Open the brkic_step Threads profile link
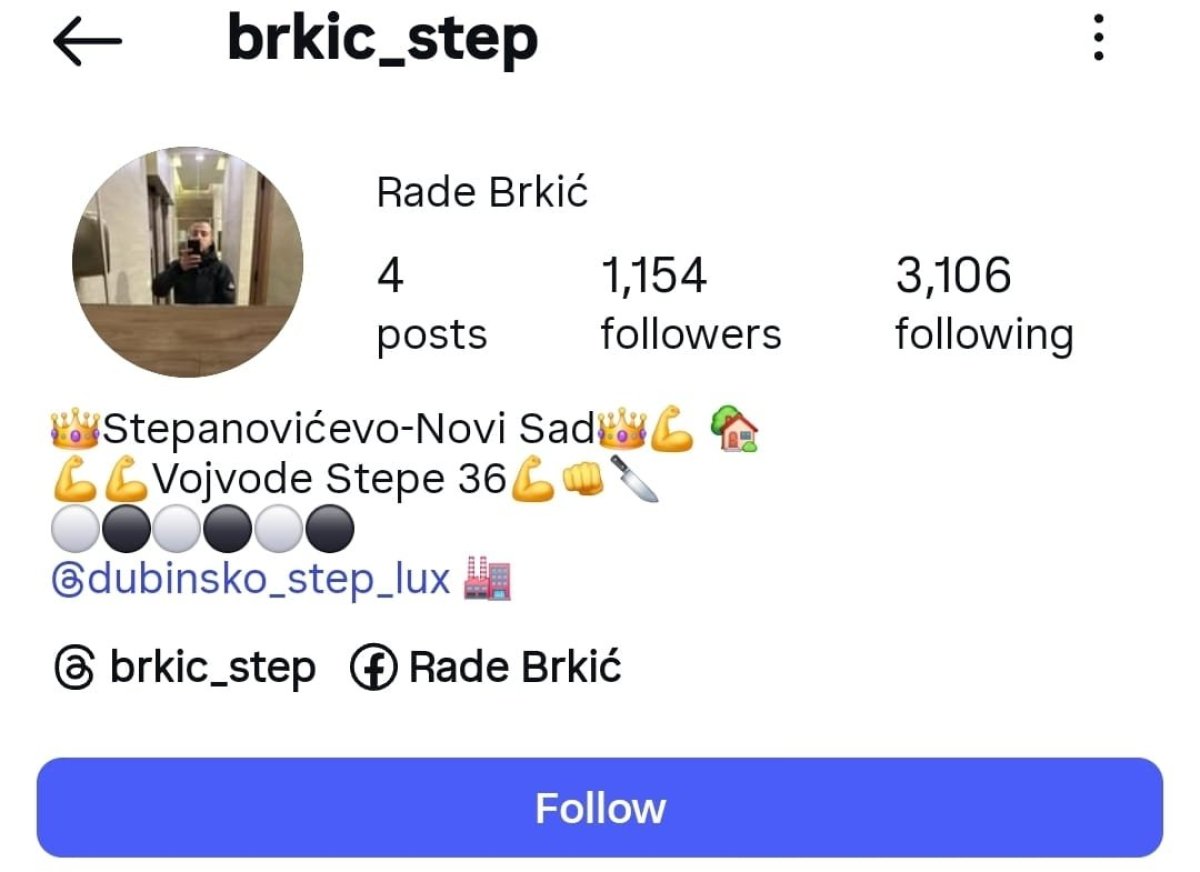This screenshot has width=1200, height=872. coord(185,667)
